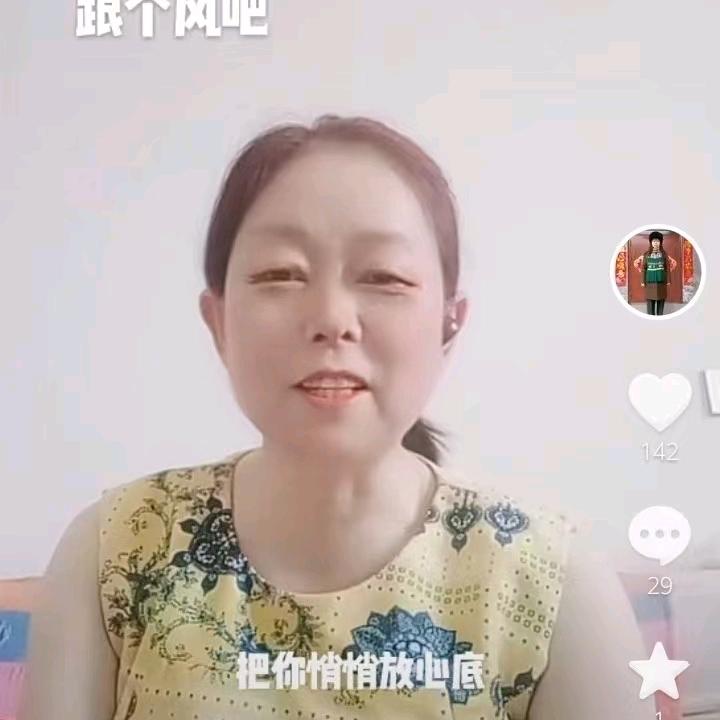The image size is (720, 720).
Task: Like the video with the heart icon
Action: pos(659,401)
